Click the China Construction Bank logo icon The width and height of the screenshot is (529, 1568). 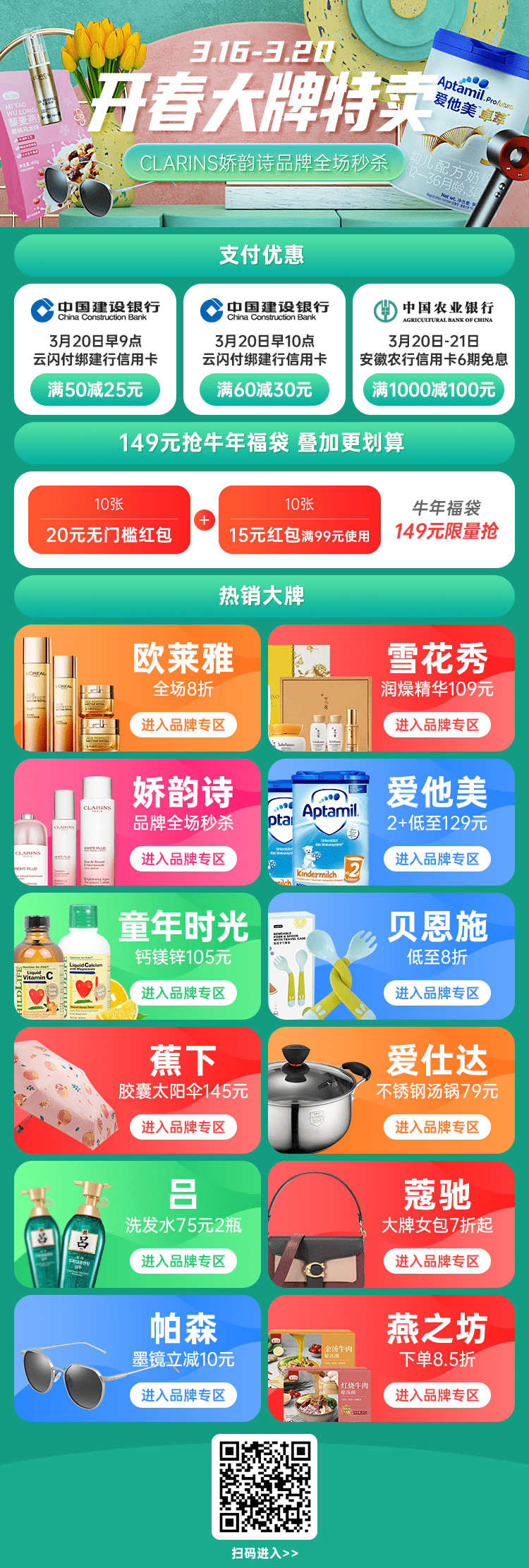(x=42, y=308)
